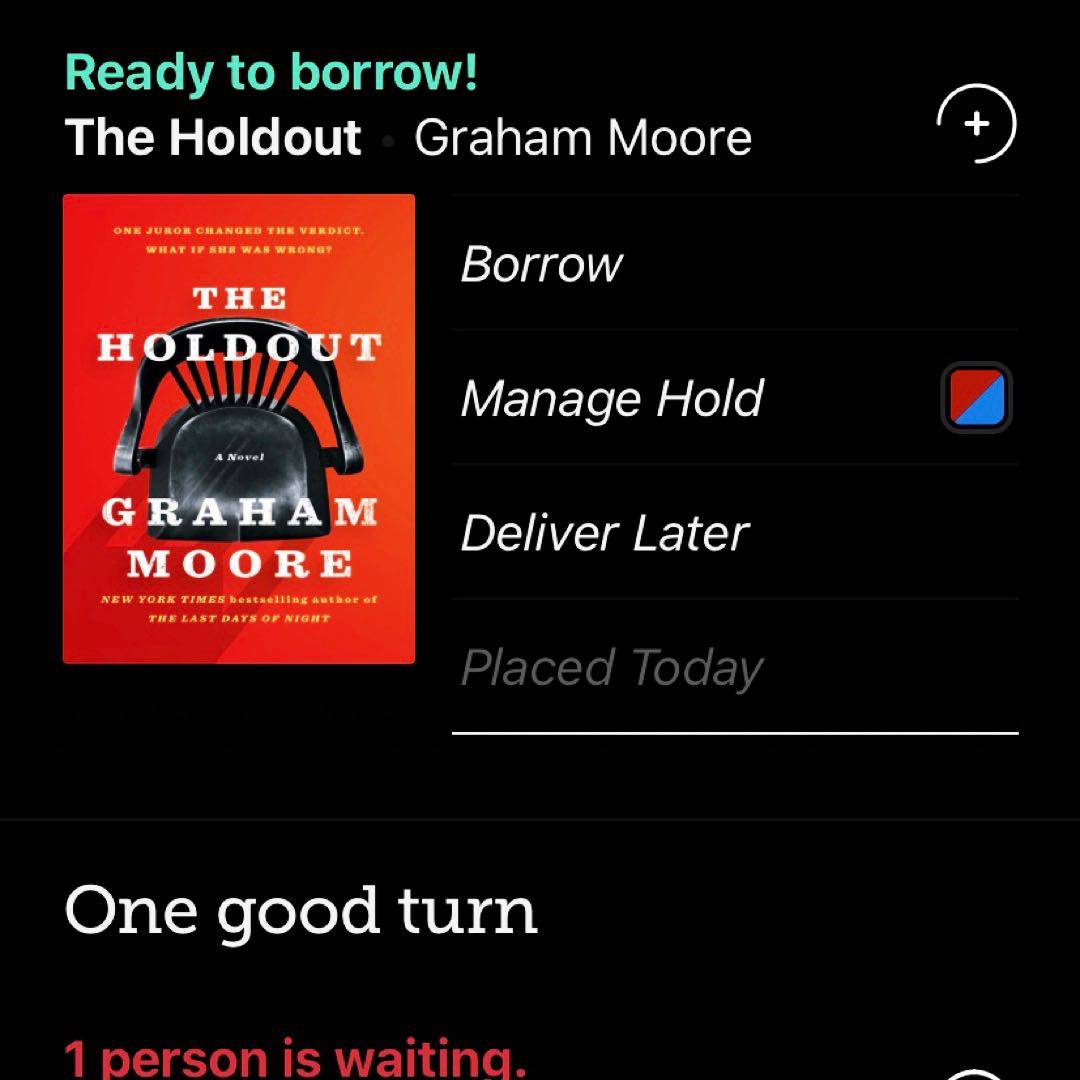Tap the plus circle icon for The Holdout
This screenshot has height=1080, width=1080.
click(976, 125)
